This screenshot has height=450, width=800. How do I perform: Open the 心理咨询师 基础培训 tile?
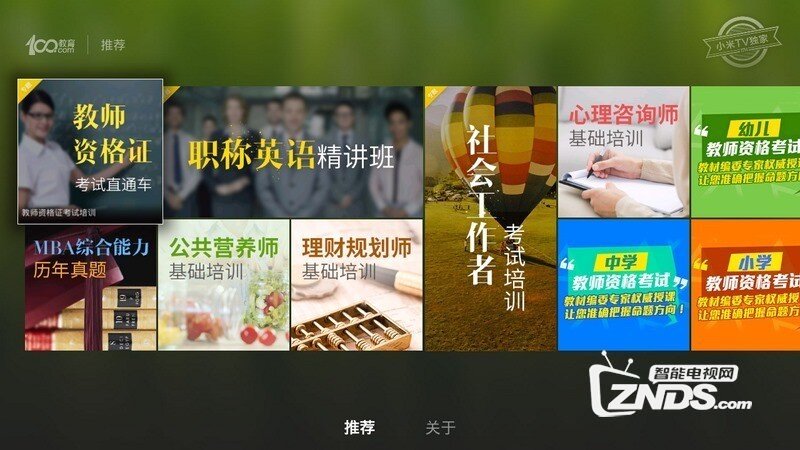coord(623,152)
